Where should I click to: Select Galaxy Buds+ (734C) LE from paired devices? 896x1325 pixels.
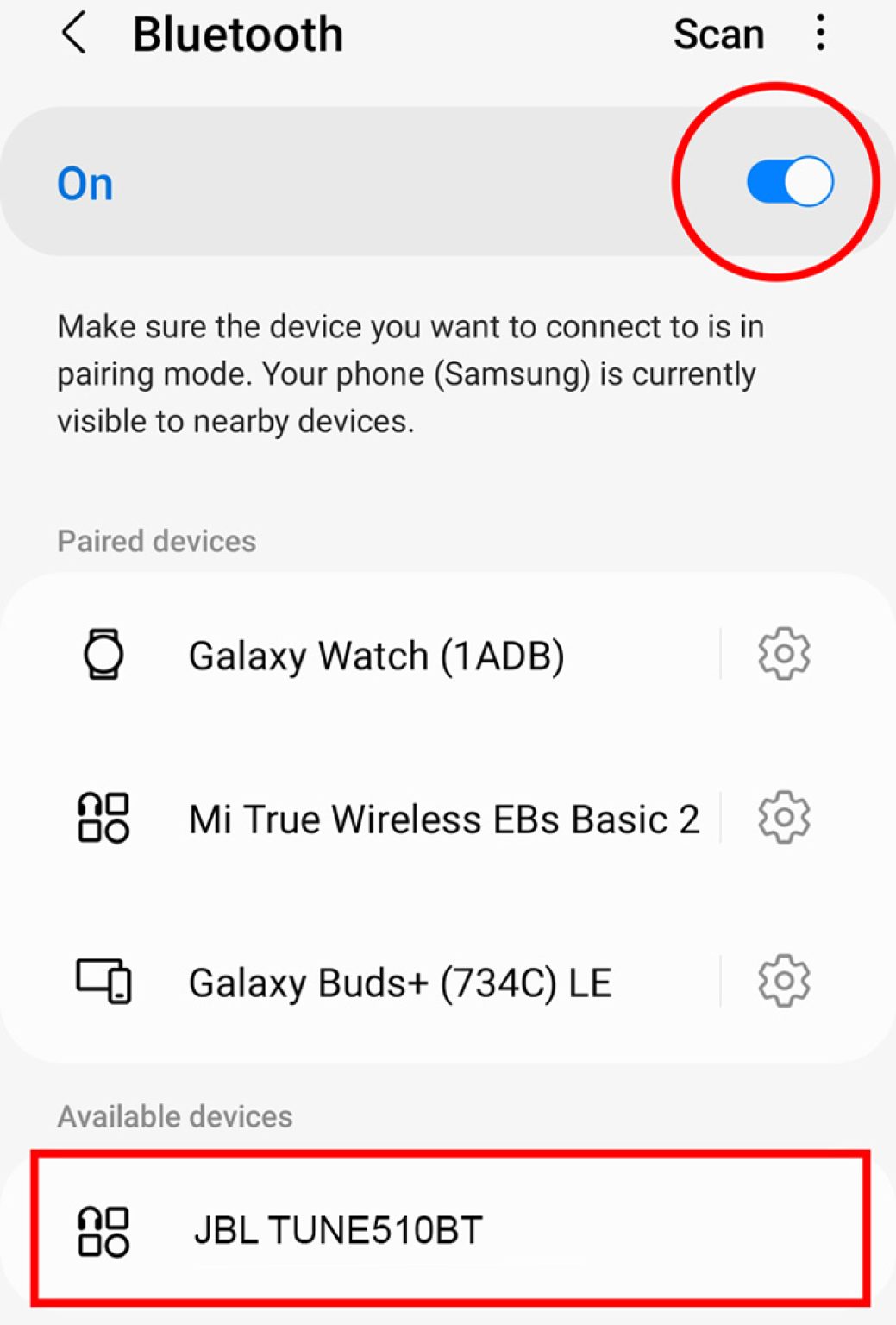(400, 981)
